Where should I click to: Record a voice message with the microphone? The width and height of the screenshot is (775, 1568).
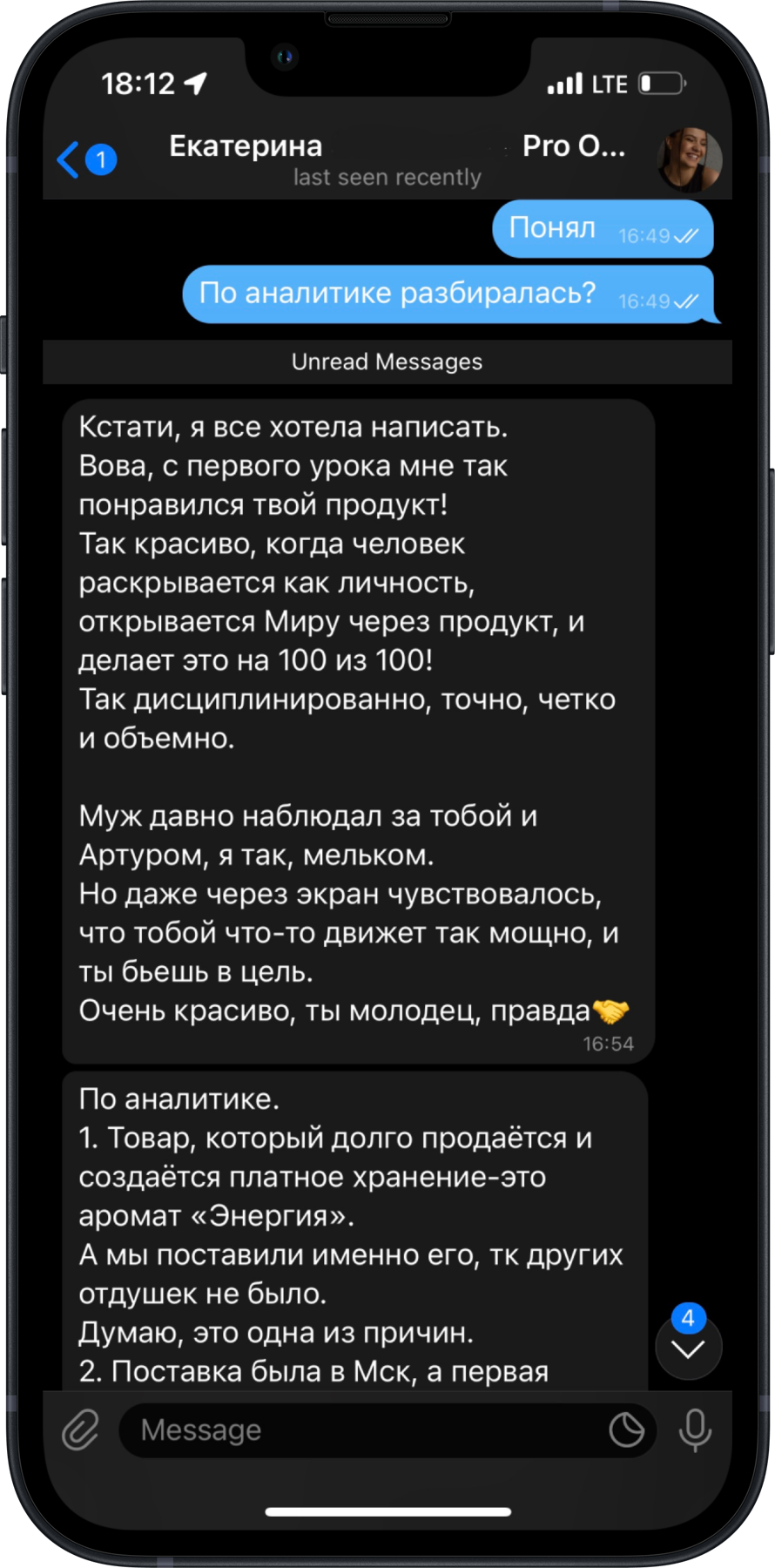695,1430
